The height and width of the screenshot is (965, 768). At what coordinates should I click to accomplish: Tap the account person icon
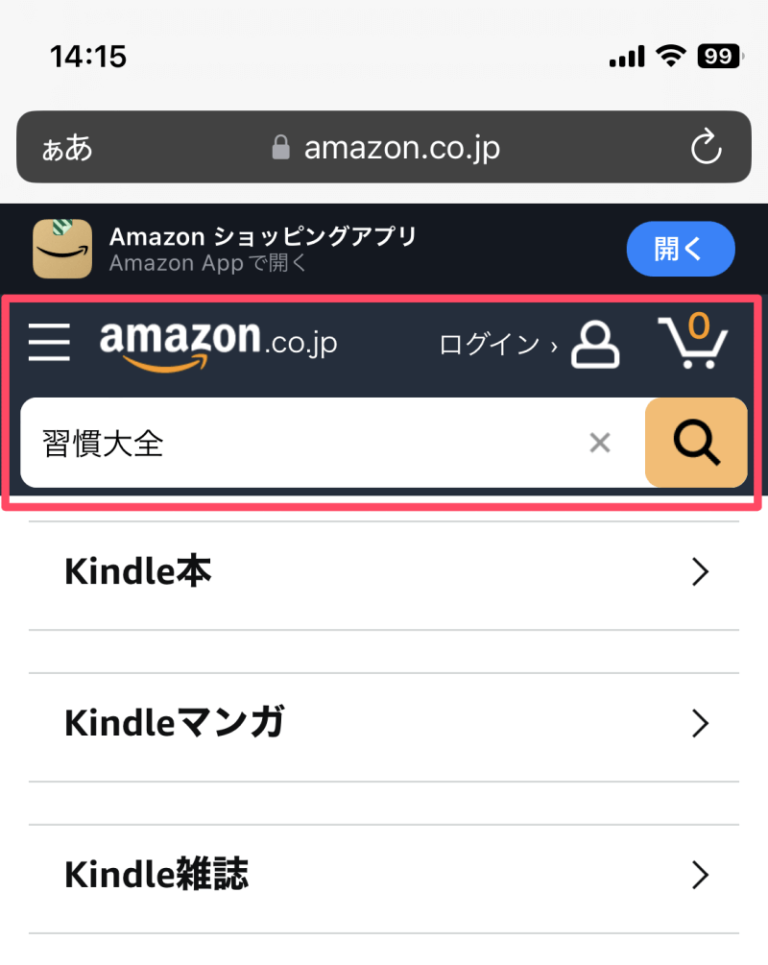596,343
